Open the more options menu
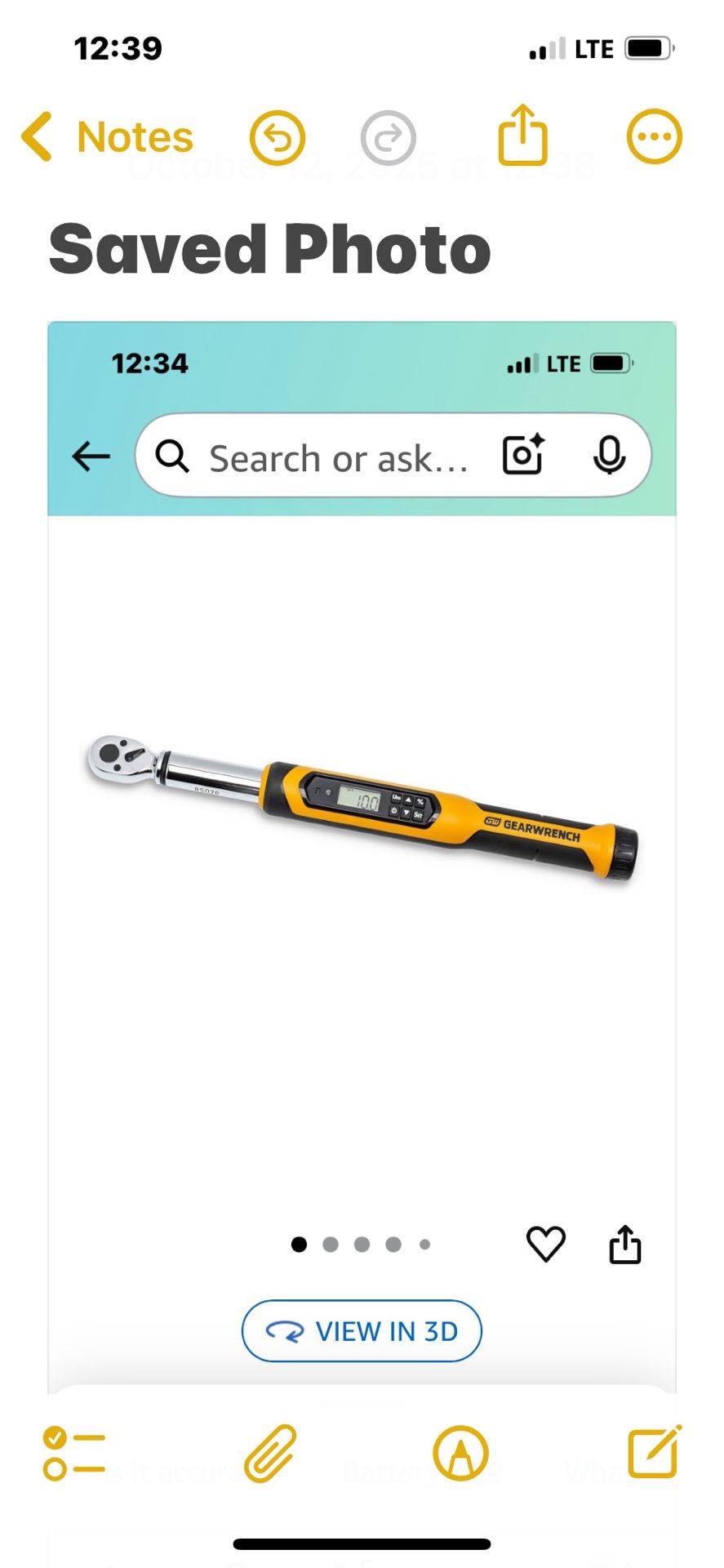The height and width of the screenshot is (1568, 724). point(654,136)
